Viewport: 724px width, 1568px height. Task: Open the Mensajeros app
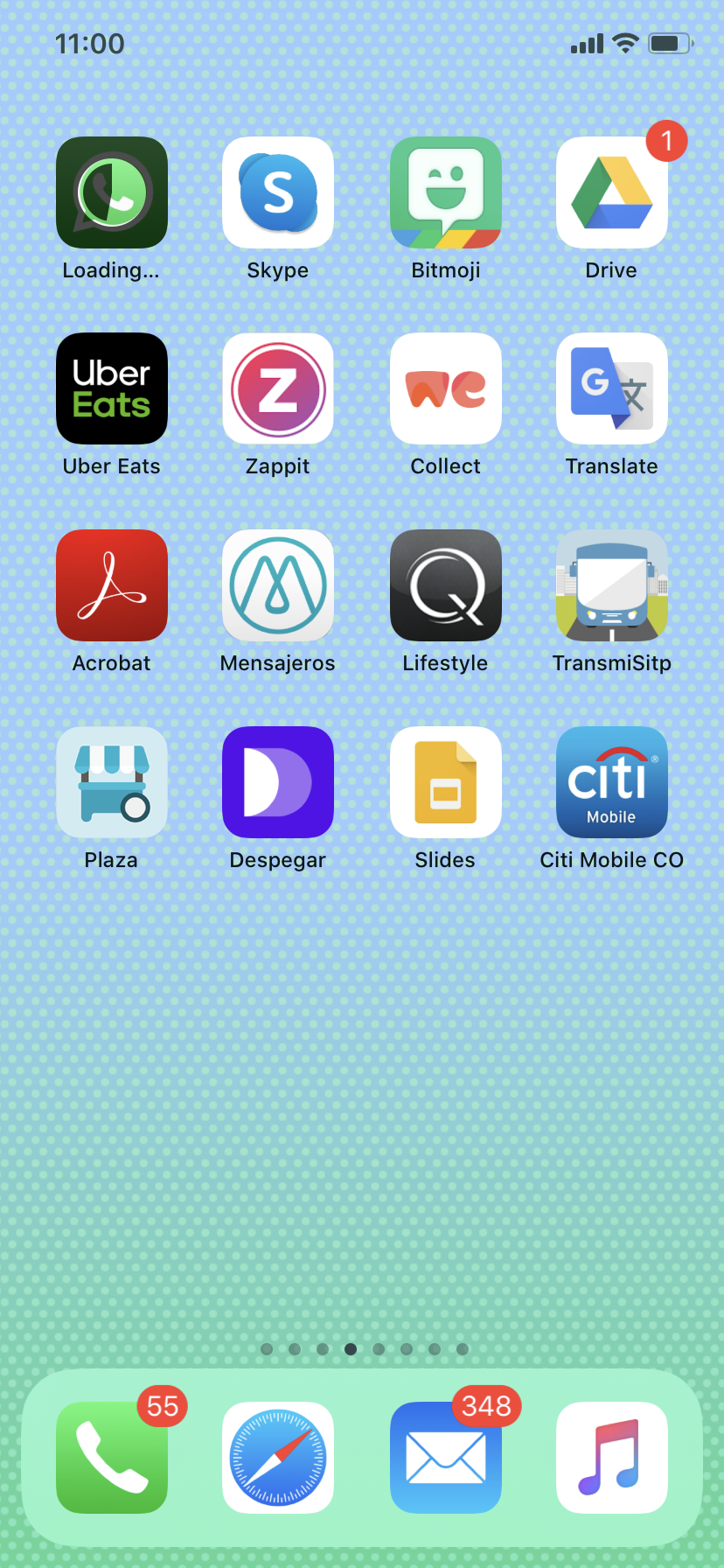278,585
